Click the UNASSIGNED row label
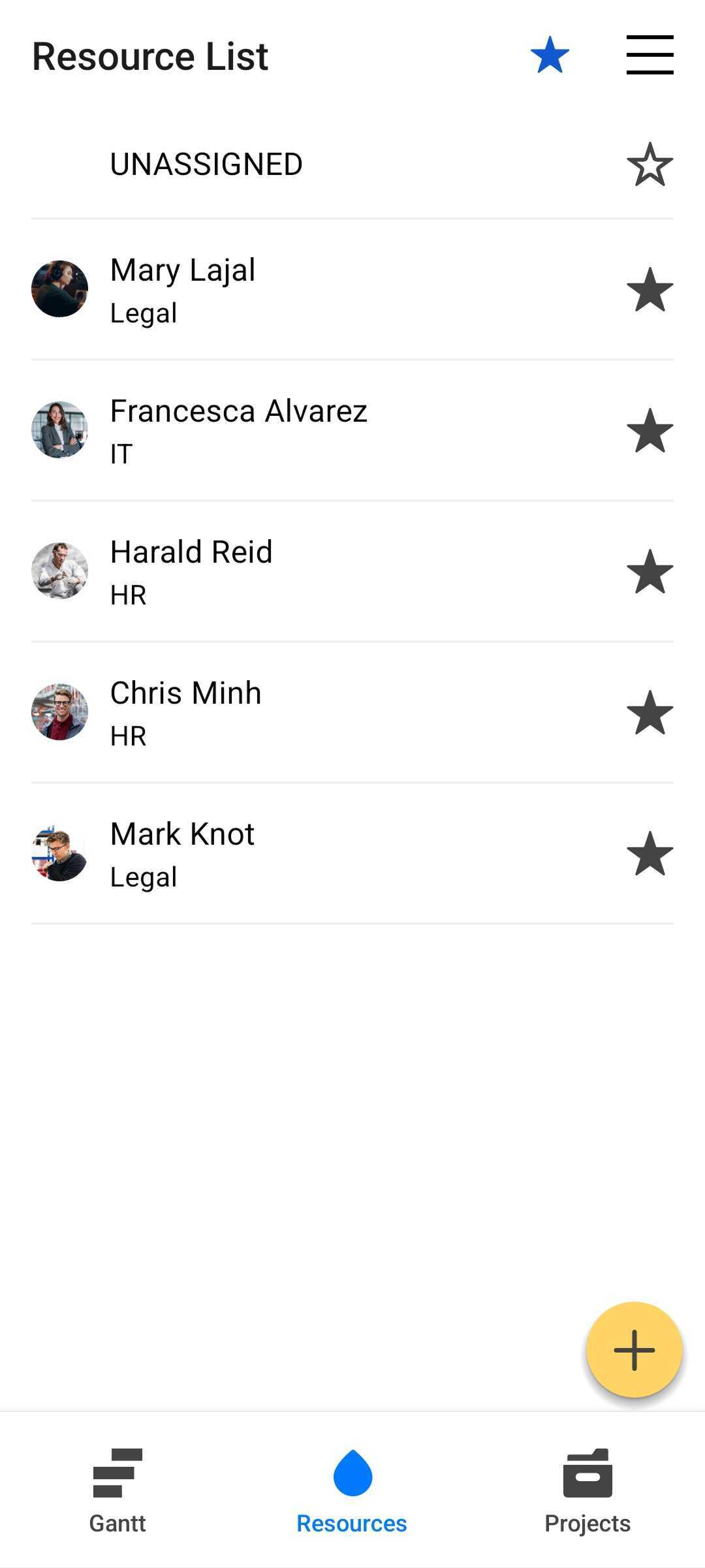The image size is (705, 1568). point(206,165)
